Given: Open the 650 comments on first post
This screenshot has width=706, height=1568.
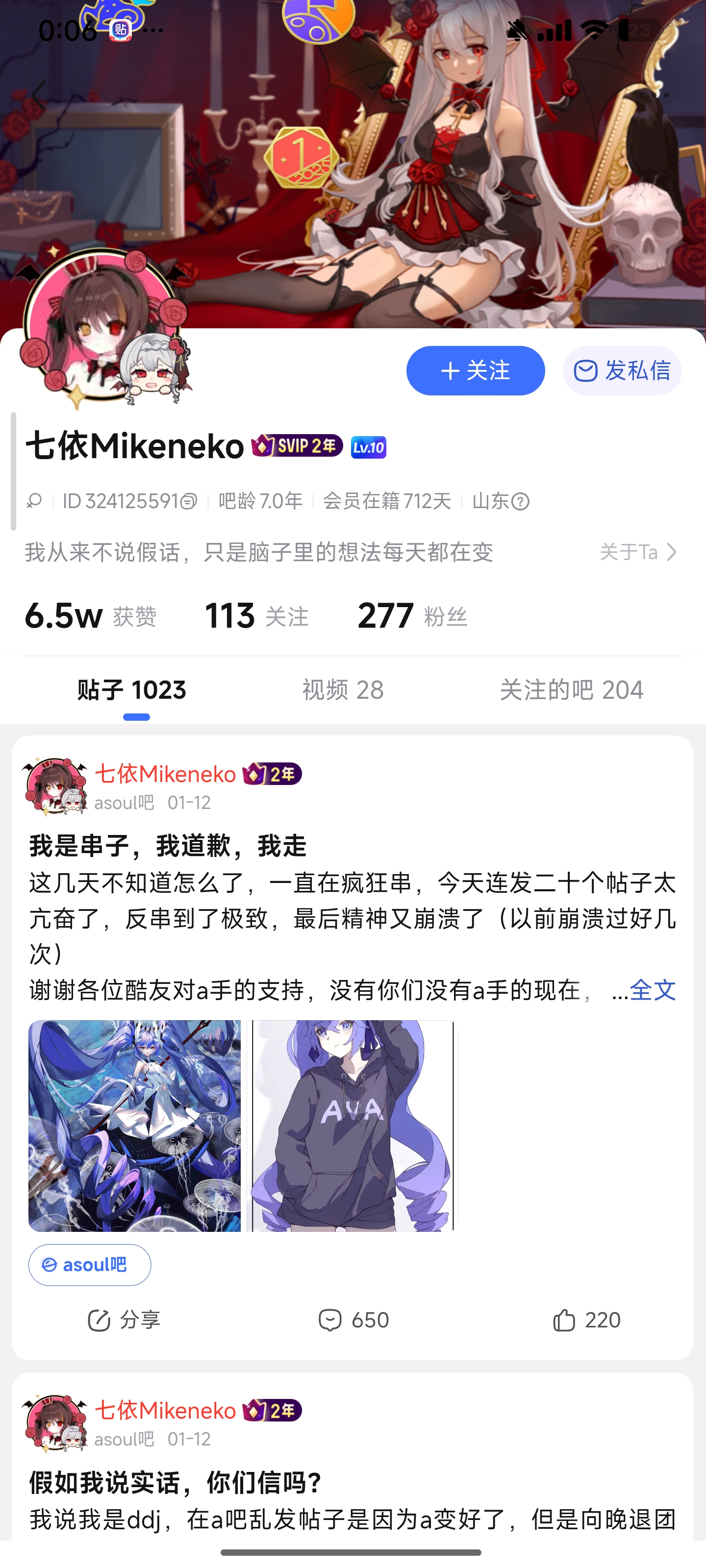Looking at the screenshot, I should 354,1320.
